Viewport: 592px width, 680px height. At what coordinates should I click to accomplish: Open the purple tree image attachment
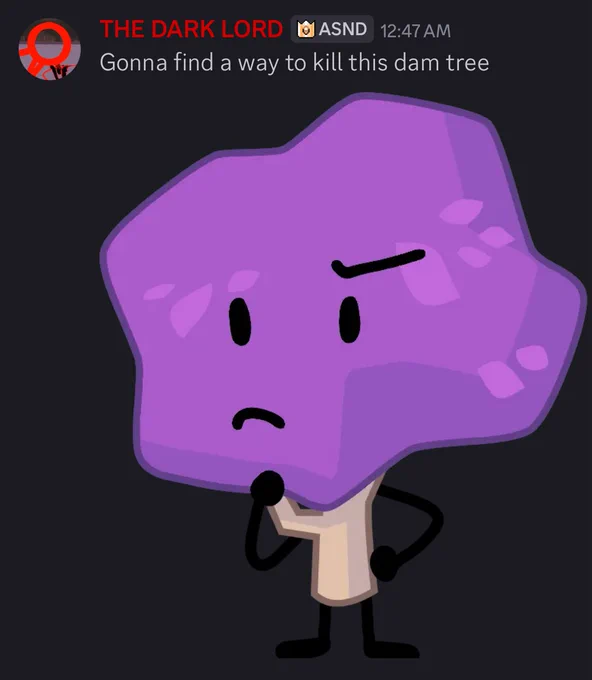[343, 376]
